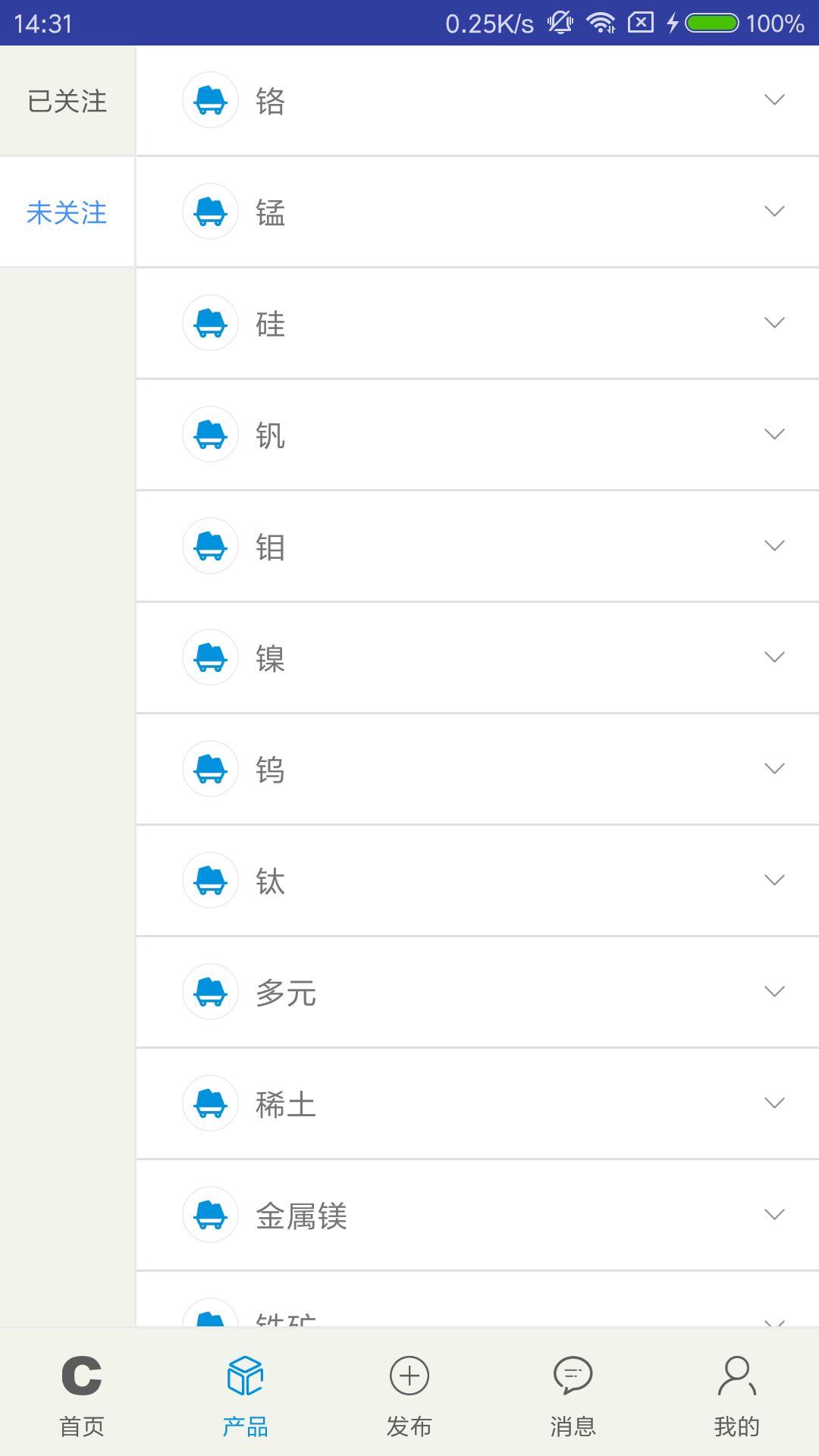
Task: Expand the 铬 product row
Action: click(773, 101)
